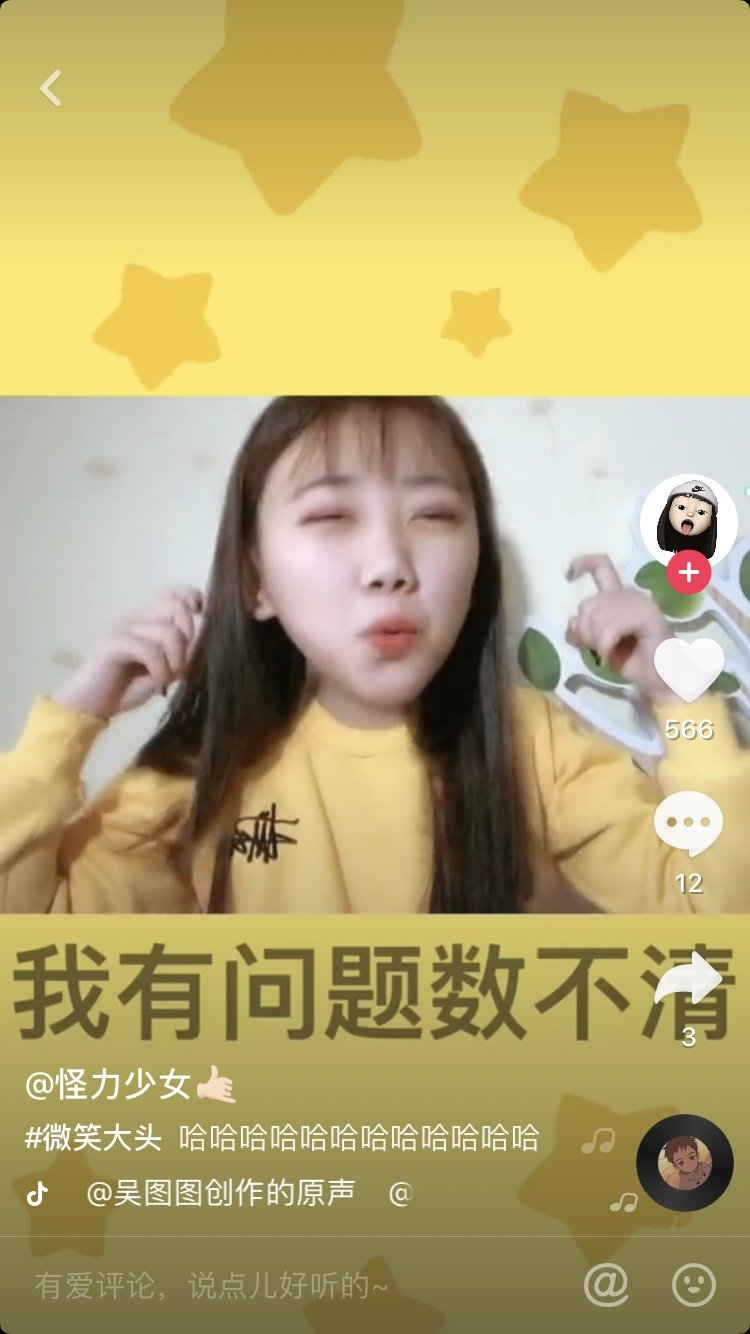The height and width of the screenshot is (1334, 750).
Task: Open the spinning music disc
Action: coord(685,1163)
